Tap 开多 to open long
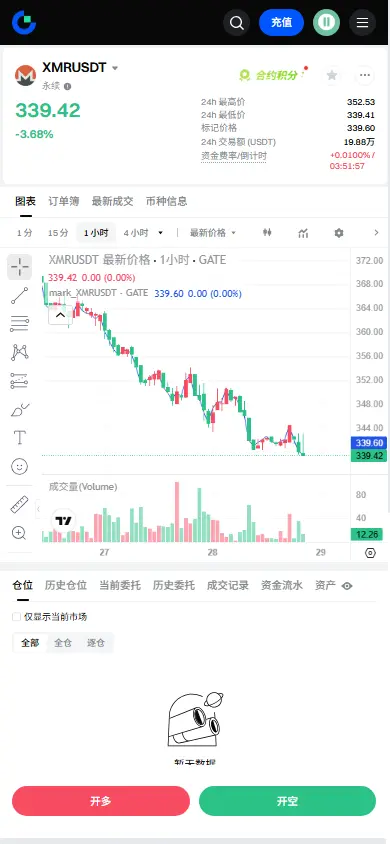The height and width of the screenshot is (844, 390). [x=101, y=801]
